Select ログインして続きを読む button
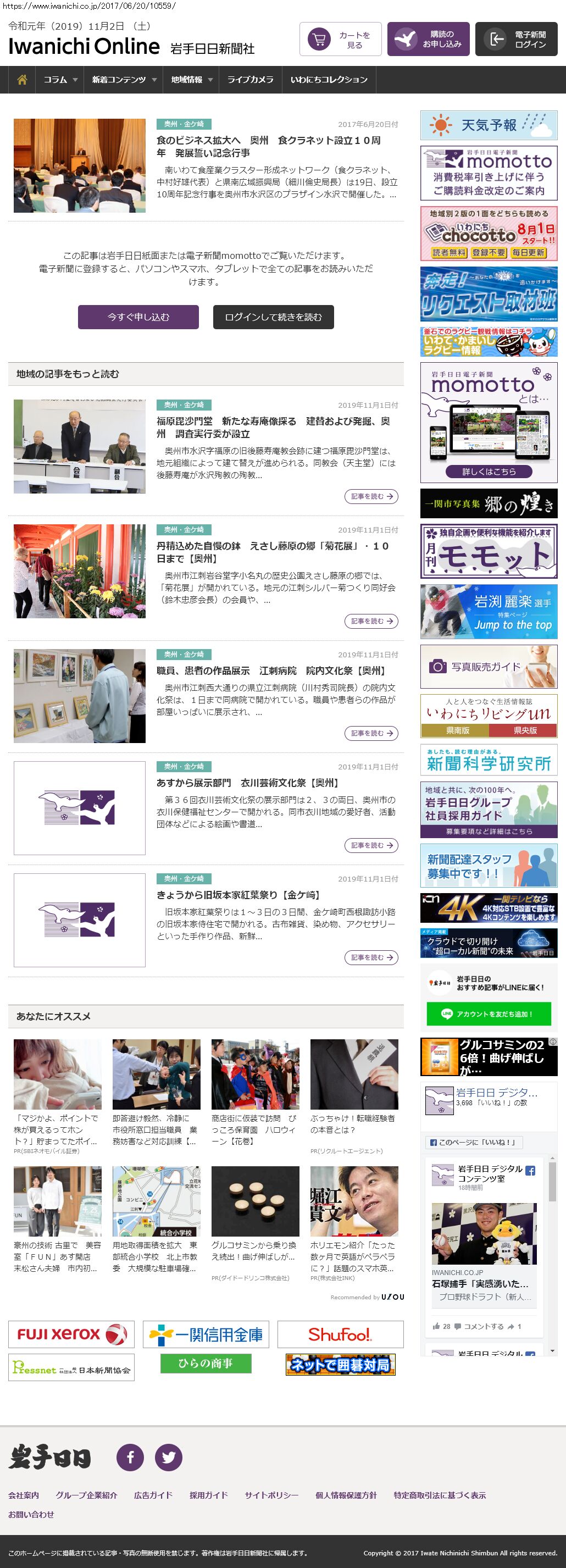The height and width of the screenshot is (1568, 566). tap(273, 317)
